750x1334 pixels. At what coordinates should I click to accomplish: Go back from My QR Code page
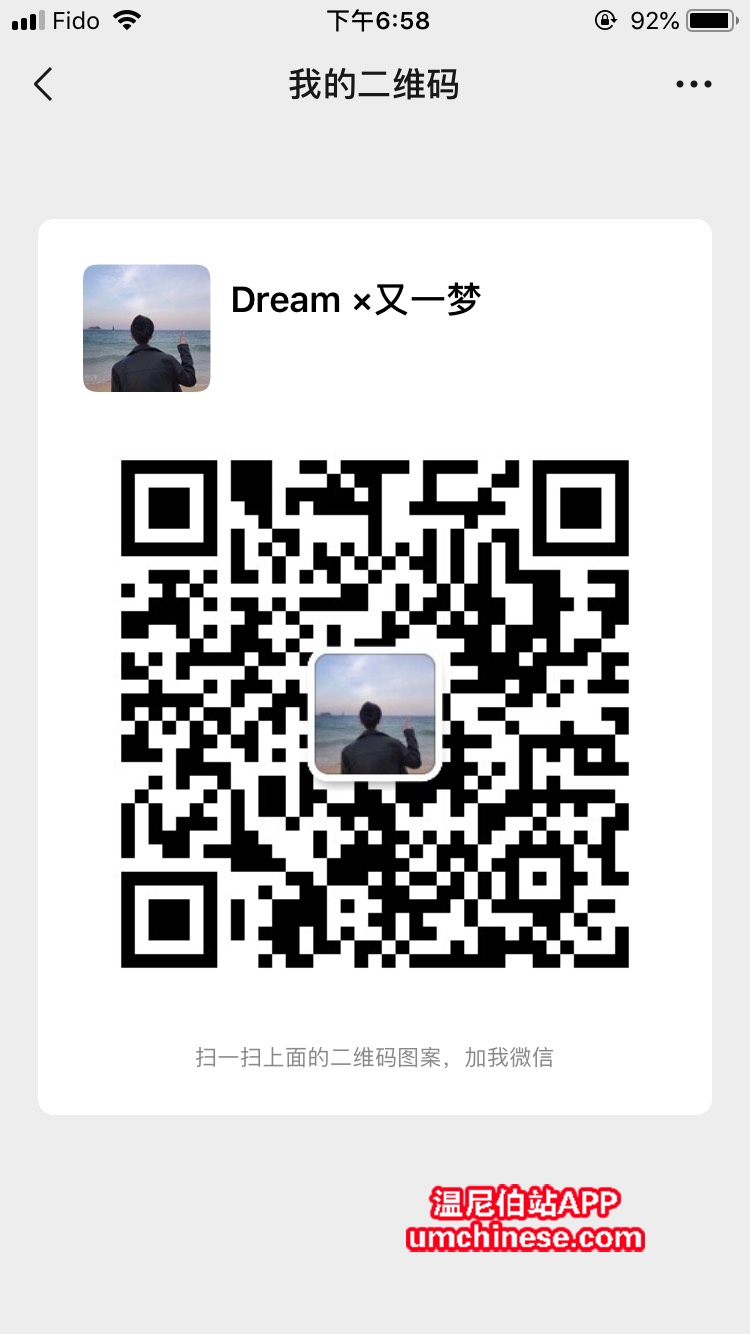coord(43,85)
